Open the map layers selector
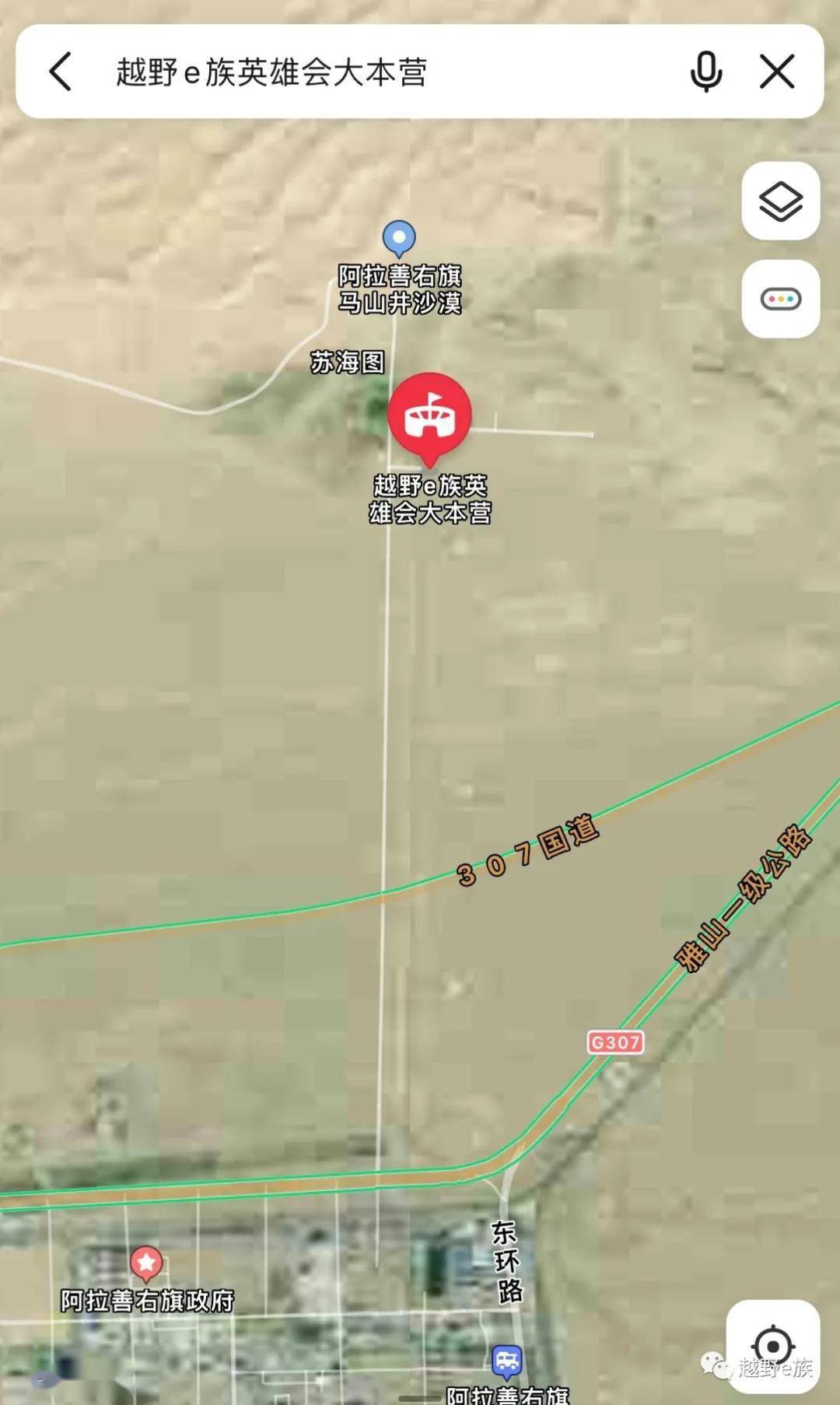 [x=780, y=201]
